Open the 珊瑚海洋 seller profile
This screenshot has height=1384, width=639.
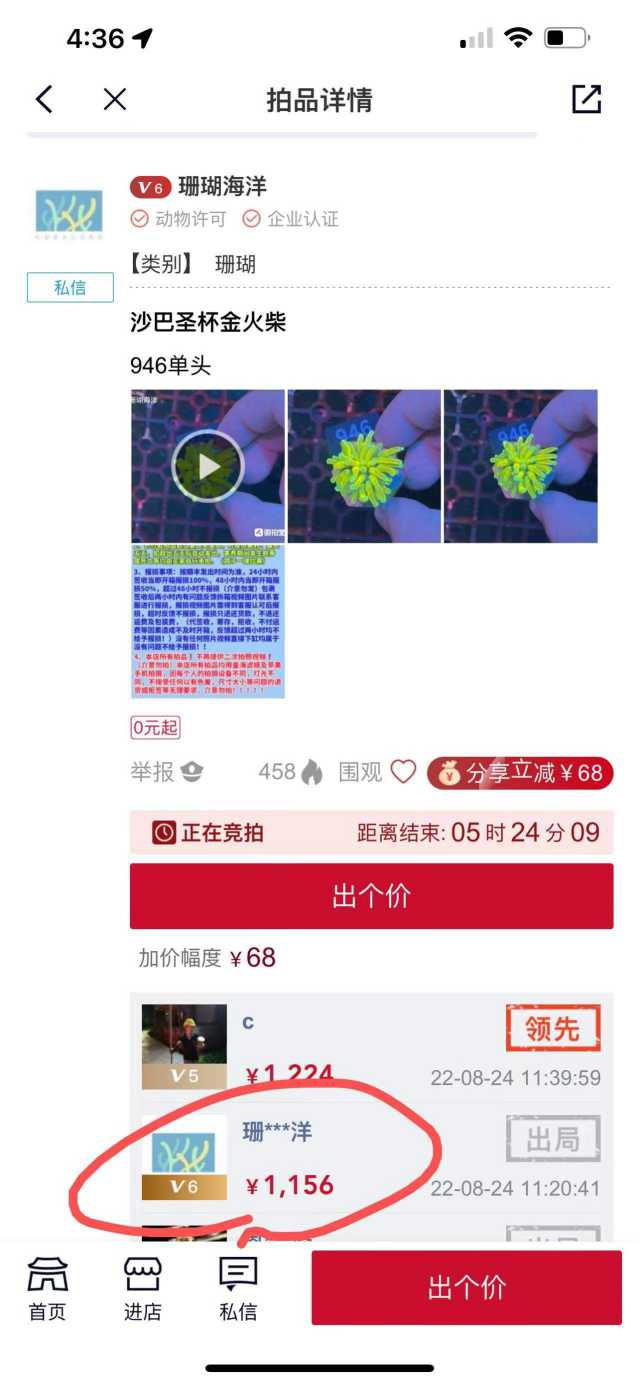pos(222,186)
